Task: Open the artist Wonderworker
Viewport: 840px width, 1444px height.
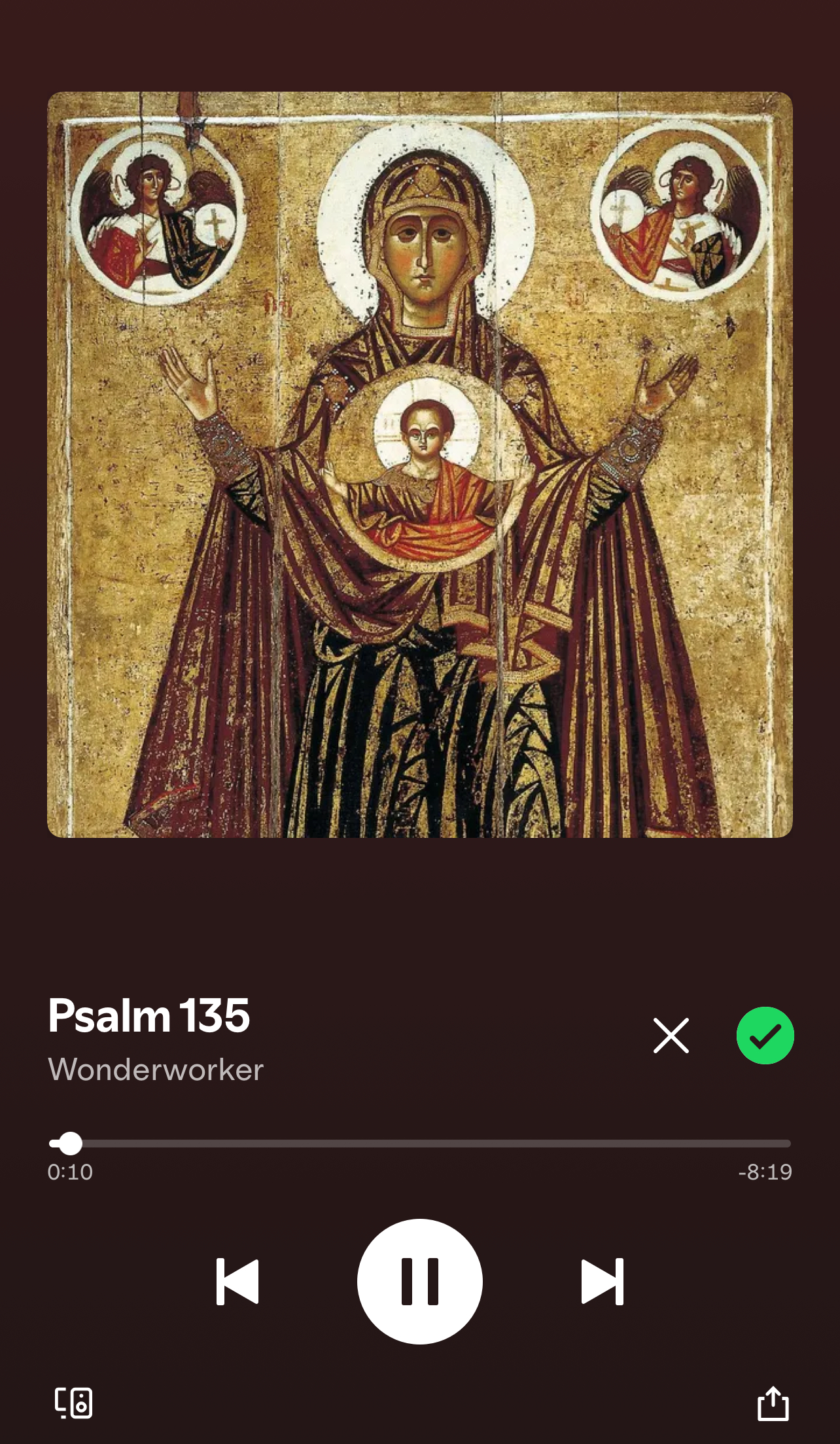Action: [x=156, y=1070]
